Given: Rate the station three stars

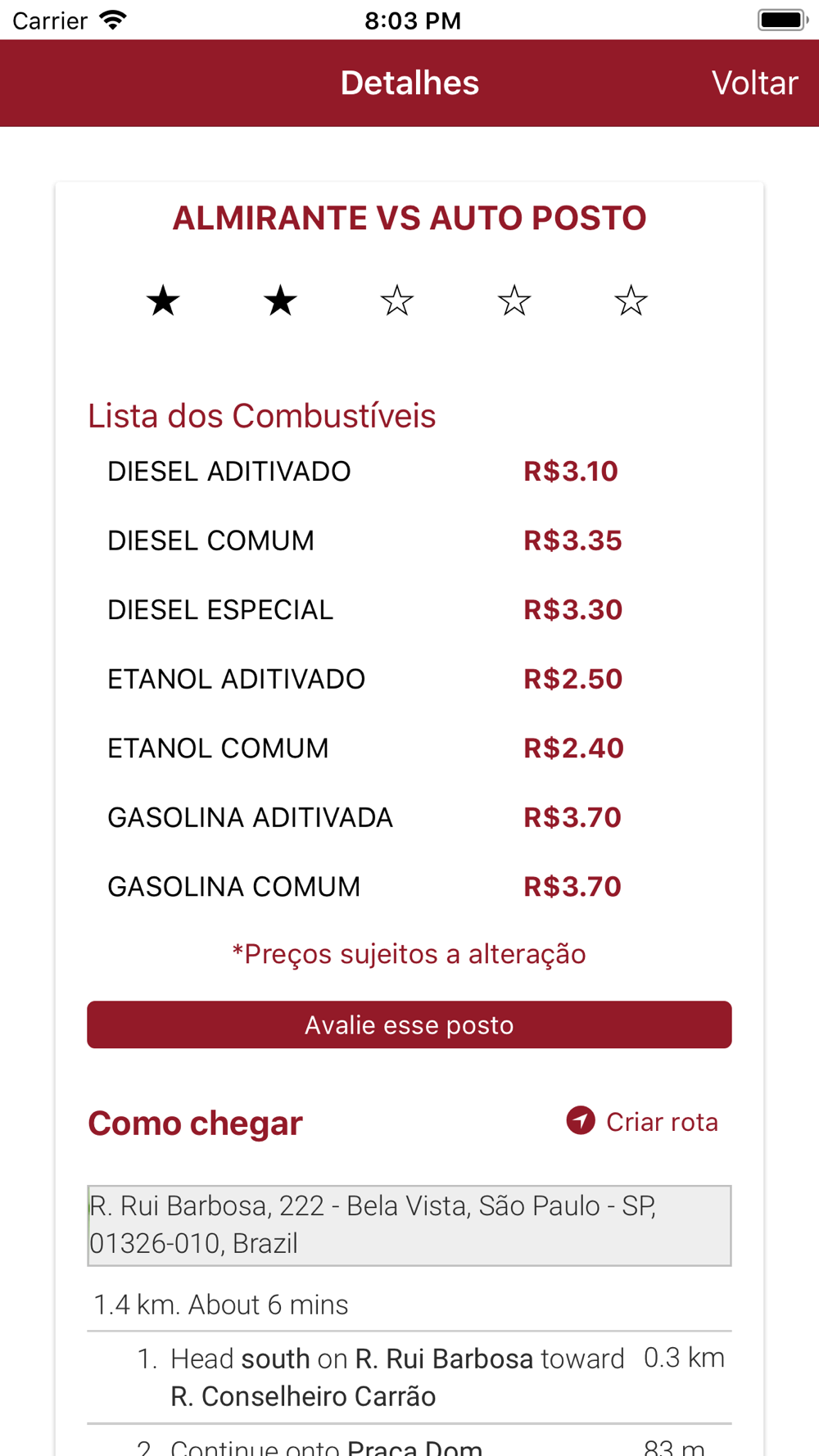Looking at the screenshot, I should click(x=397, y=301).
